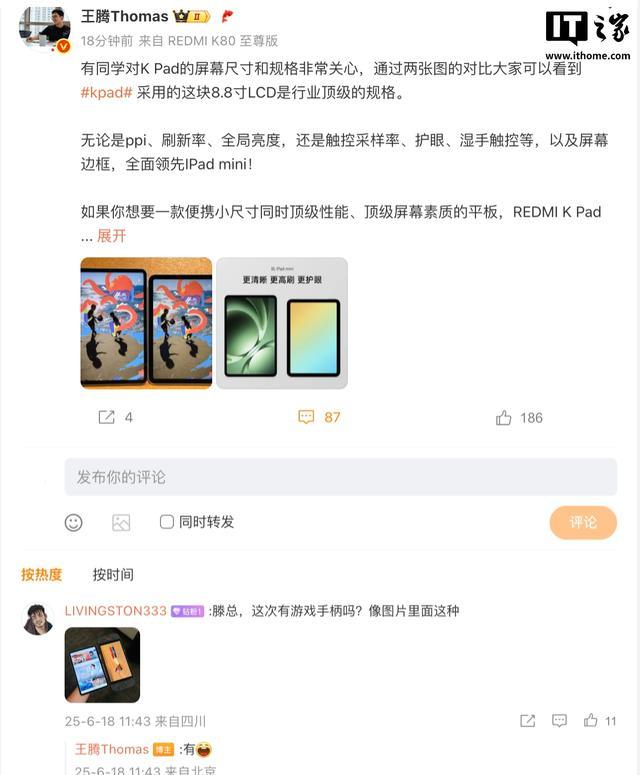Screen dimensions: 640x775
Task: Sort comments by 按热度
Action: [x=42, y=575]
